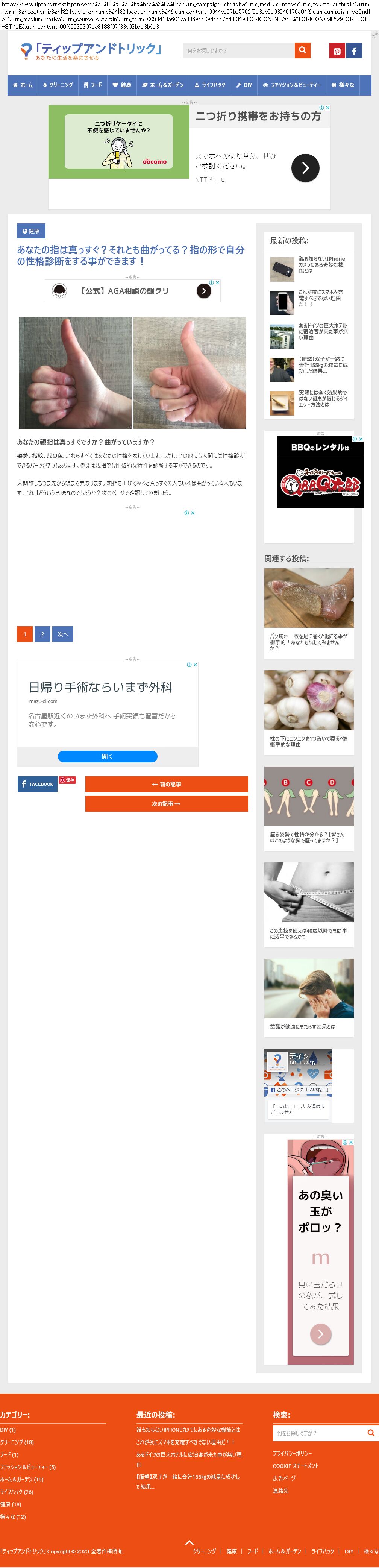
Task: Share the article with the FACEBOOK button
Action: (37, 784)
